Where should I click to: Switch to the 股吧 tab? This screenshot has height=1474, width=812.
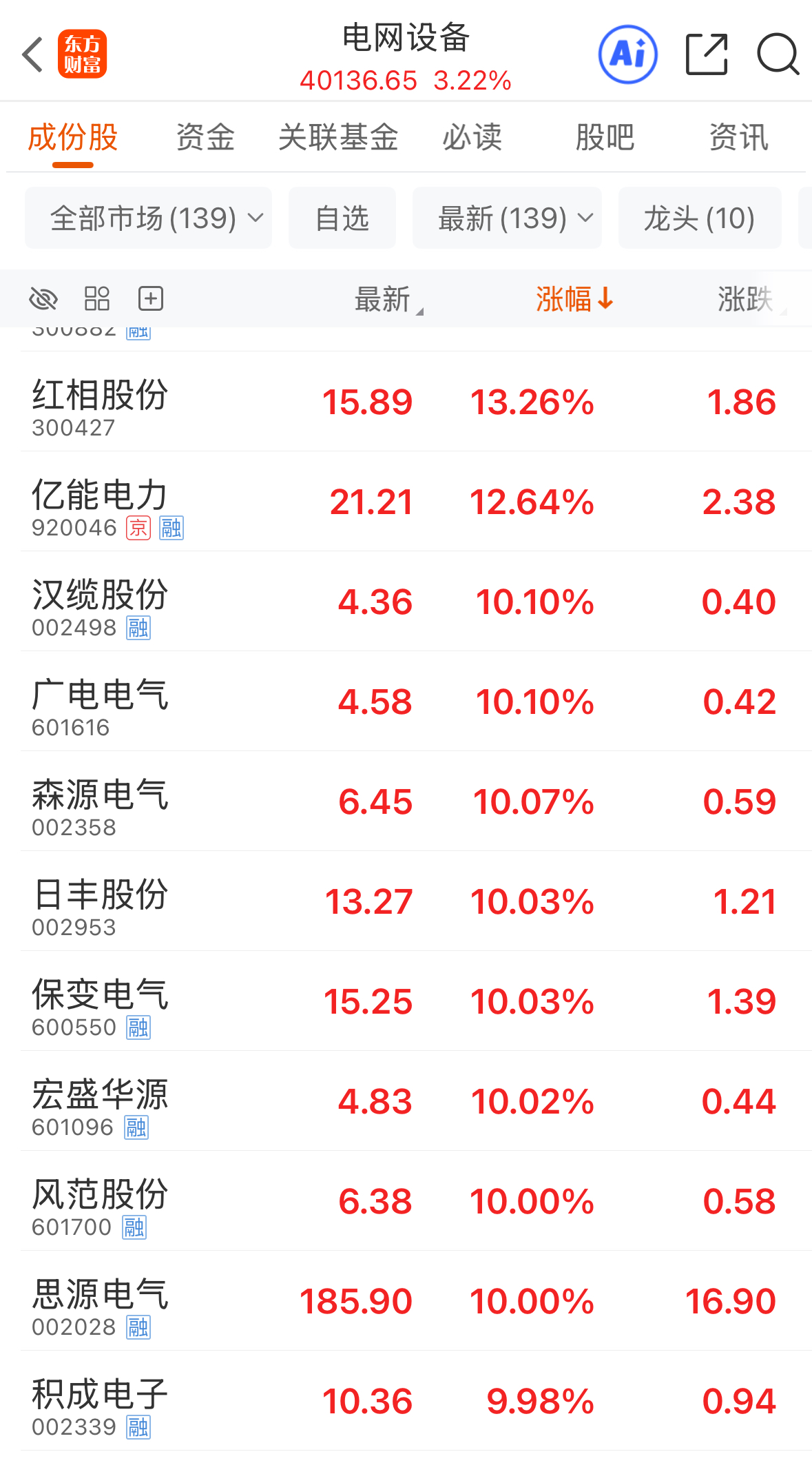pyautogui.click(x=605, y=137)
